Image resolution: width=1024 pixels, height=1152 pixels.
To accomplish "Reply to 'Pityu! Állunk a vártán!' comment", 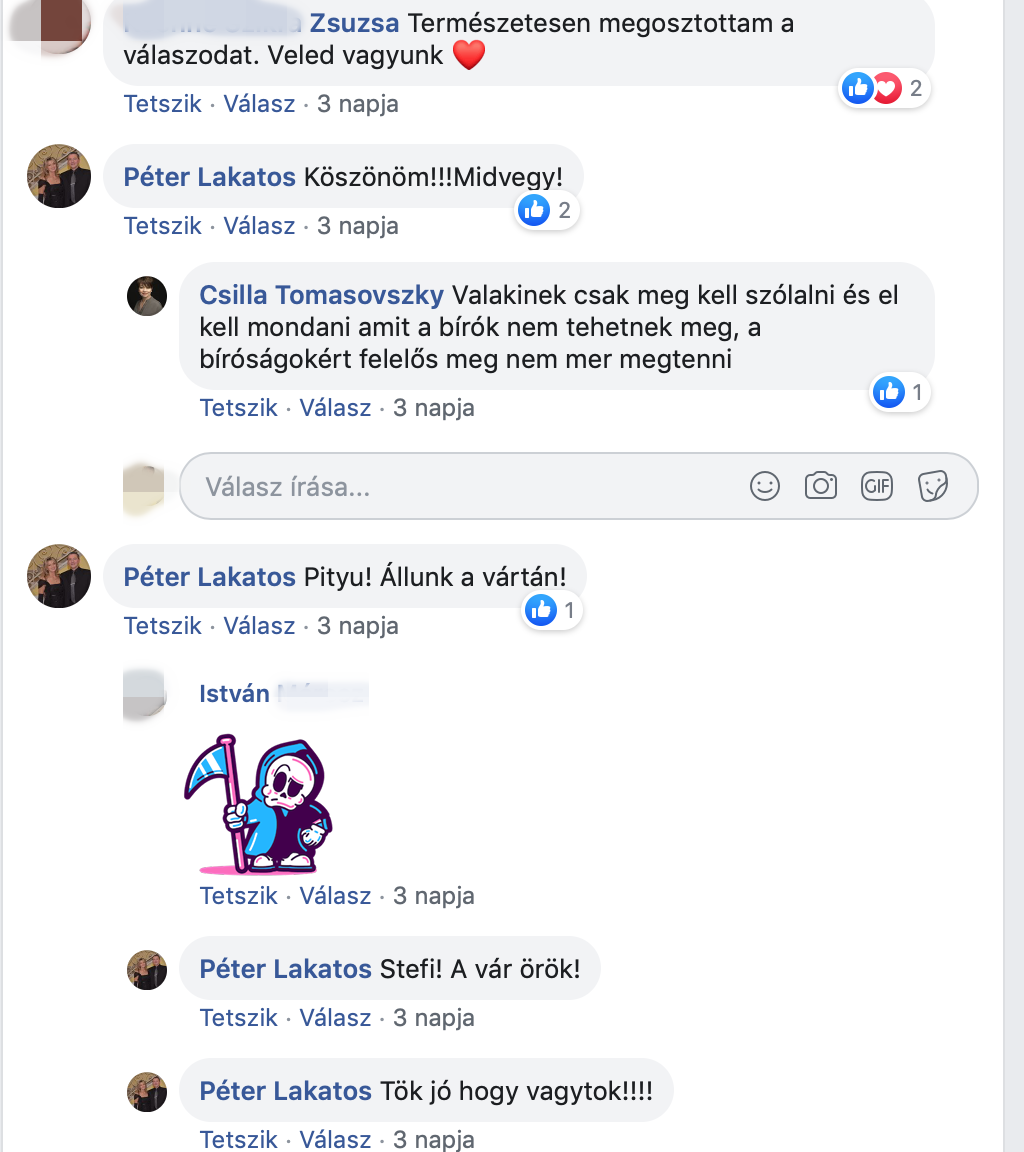I will tap(259, 626).
